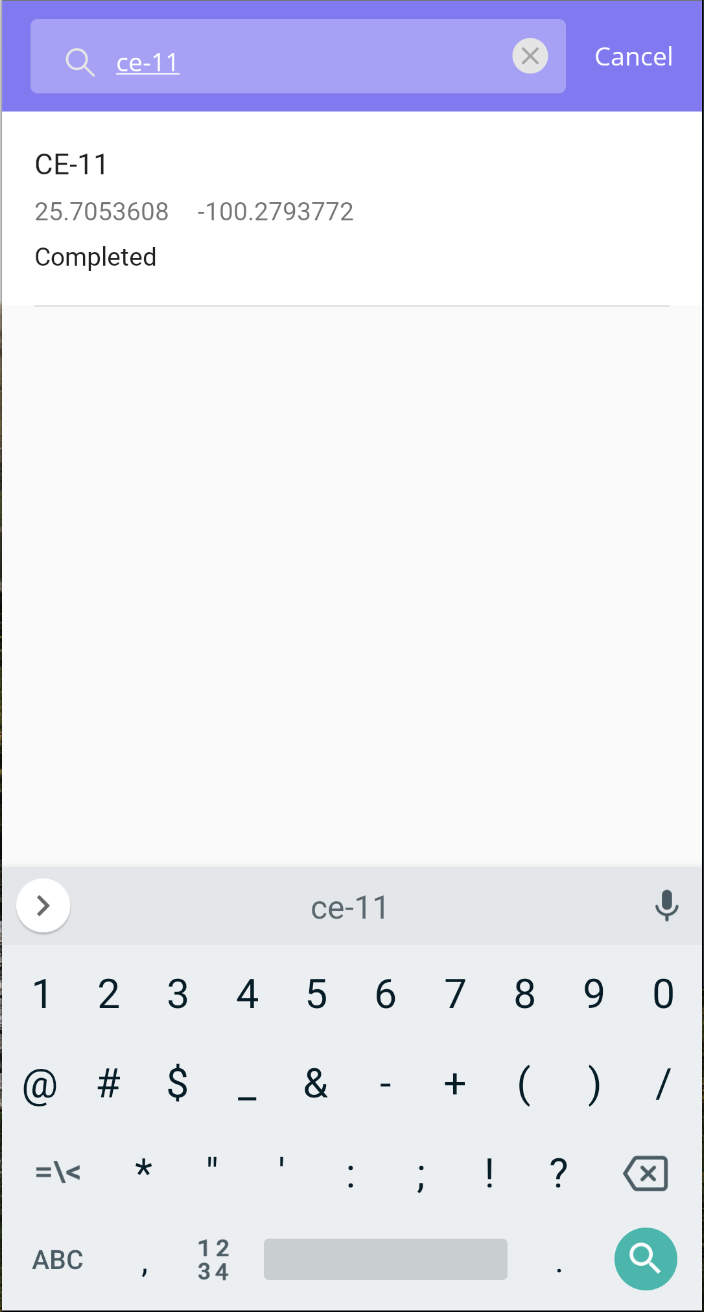Cancel the search
This screenshot has width=704, height=1312.
point(633,57)
